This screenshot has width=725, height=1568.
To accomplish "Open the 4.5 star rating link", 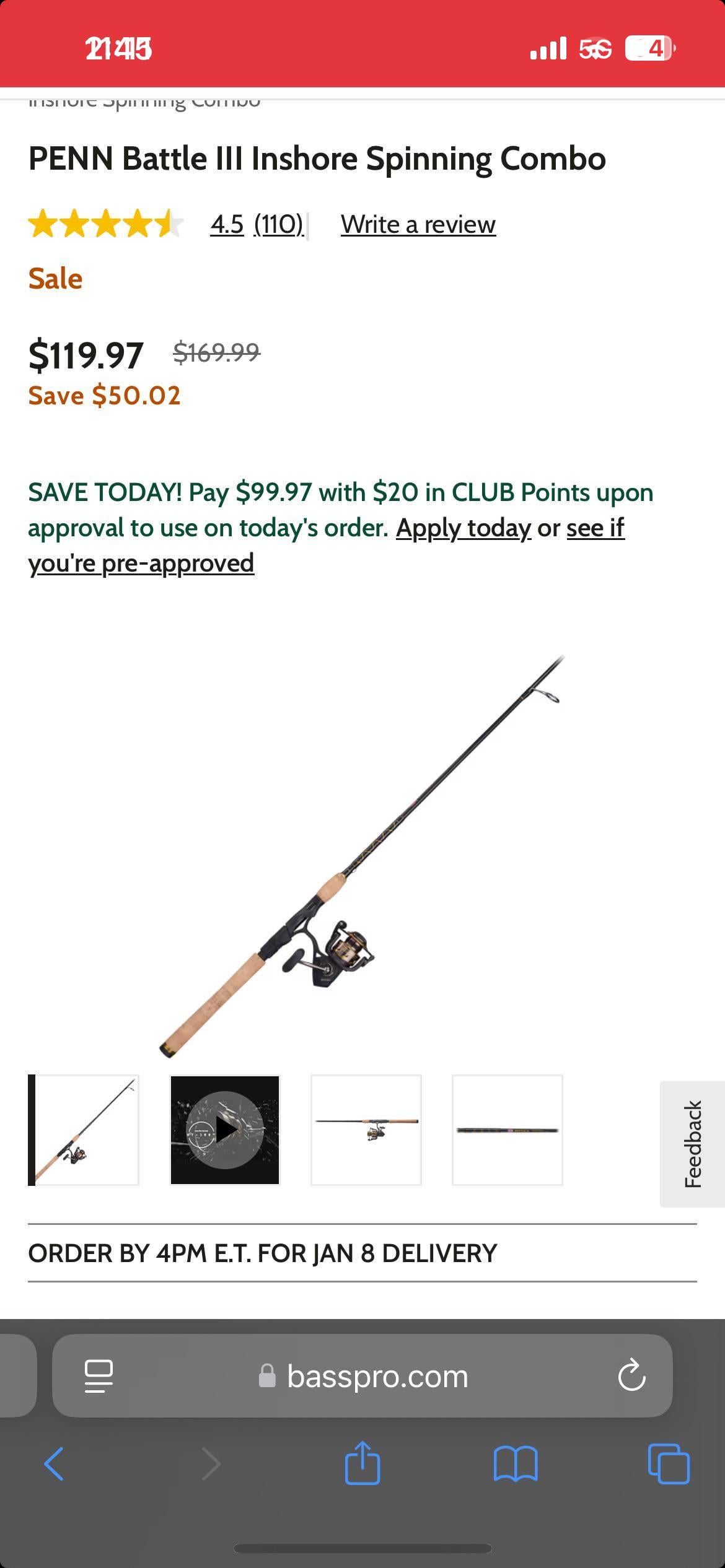I will pos(227,224).
